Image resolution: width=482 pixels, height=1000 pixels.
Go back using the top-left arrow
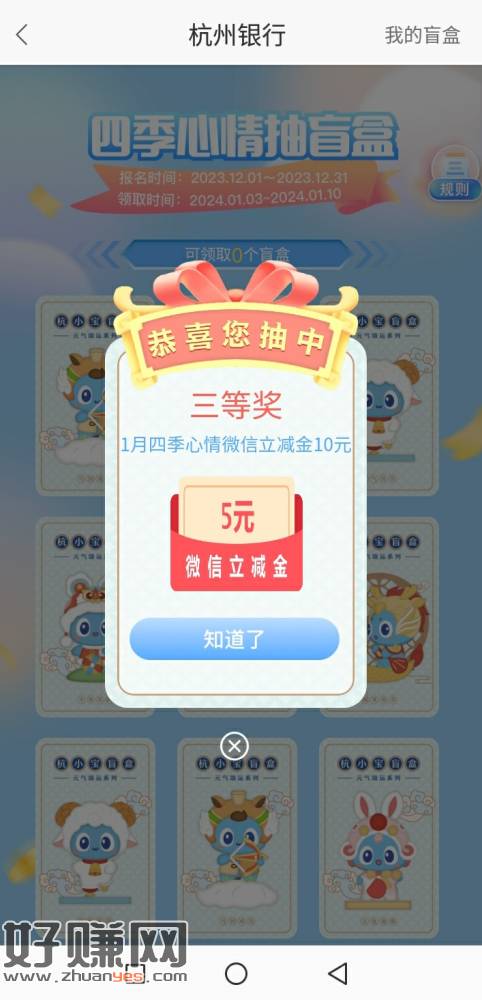22,35
